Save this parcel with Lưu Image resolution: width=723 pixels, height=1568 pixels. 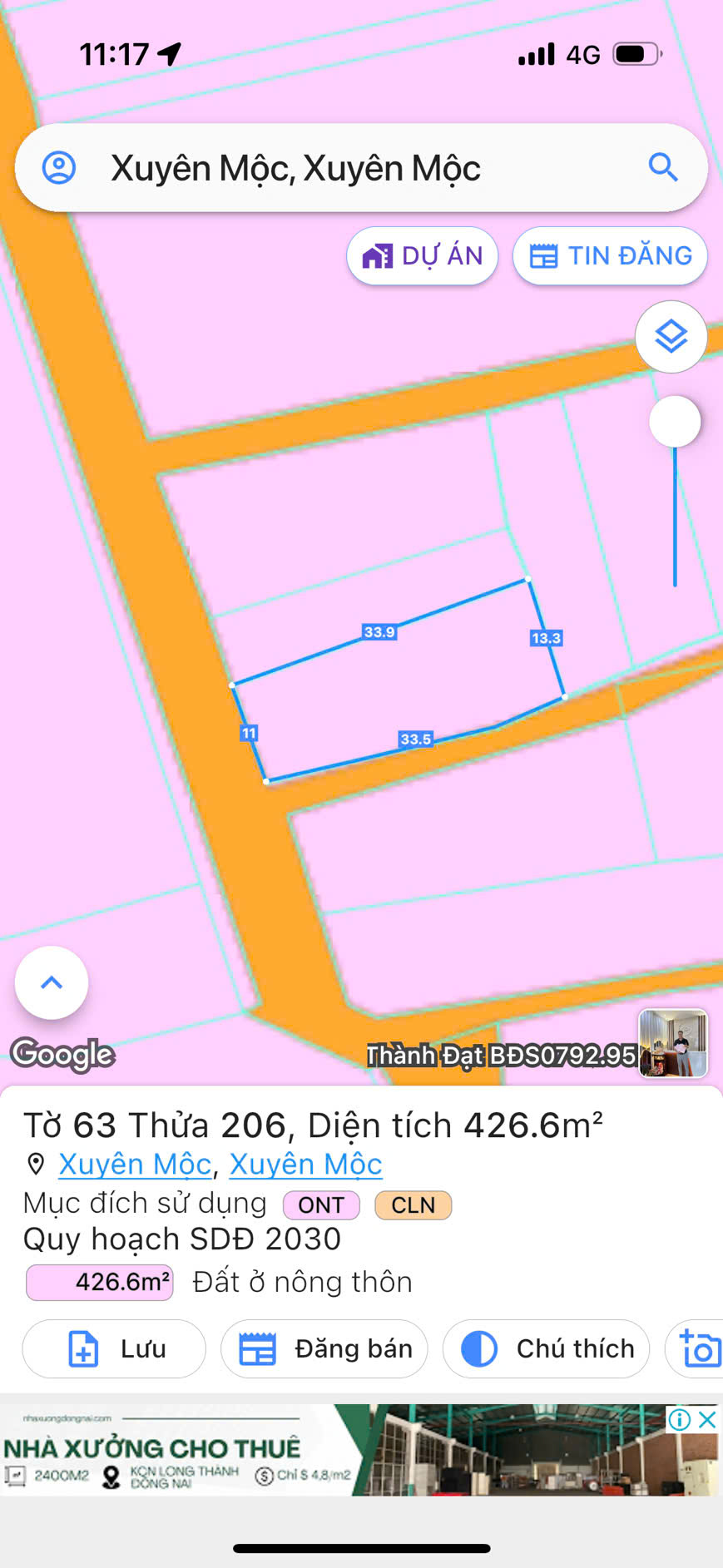[x=114, y=1349]
